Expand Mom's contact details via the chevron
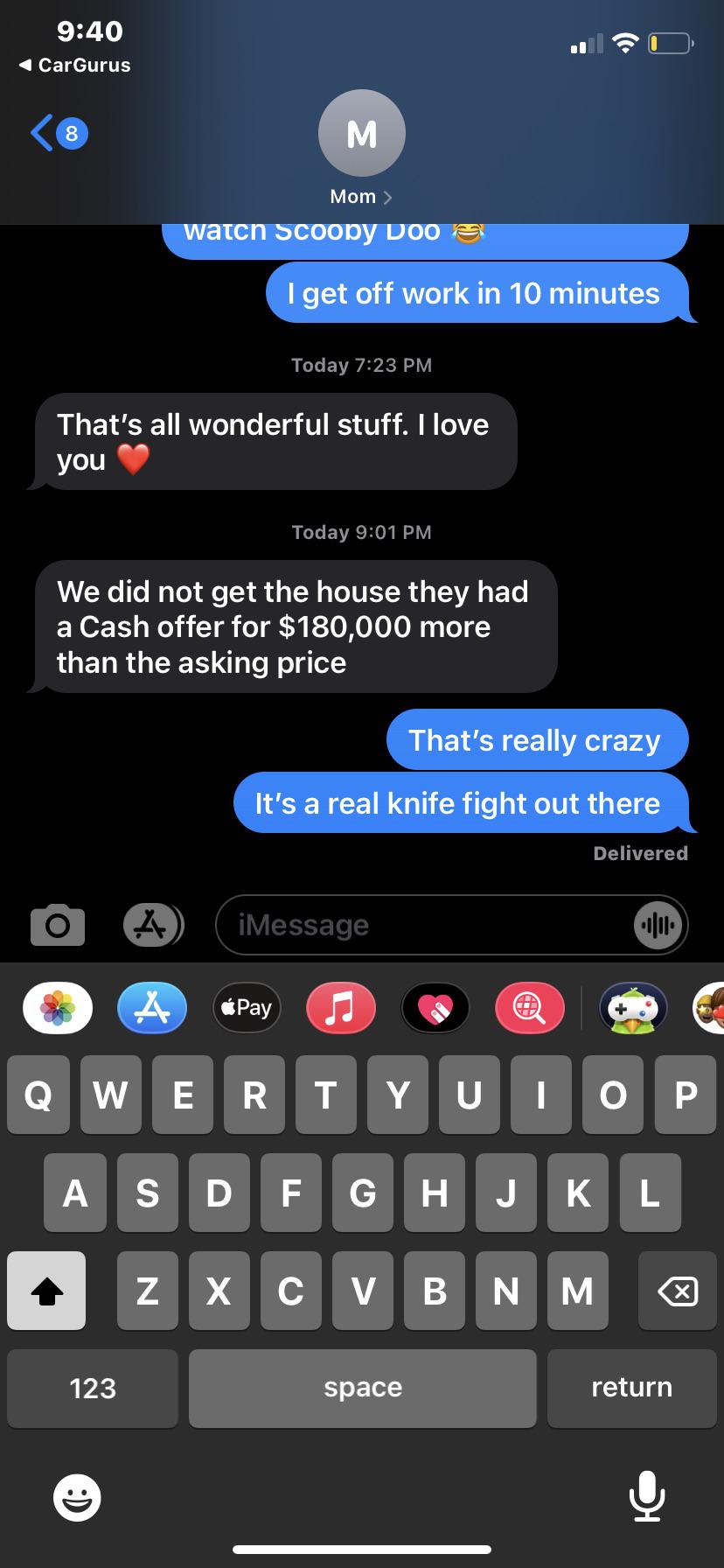The width and height of the screenshot is (724, 1568). click(x=386, y=196)
